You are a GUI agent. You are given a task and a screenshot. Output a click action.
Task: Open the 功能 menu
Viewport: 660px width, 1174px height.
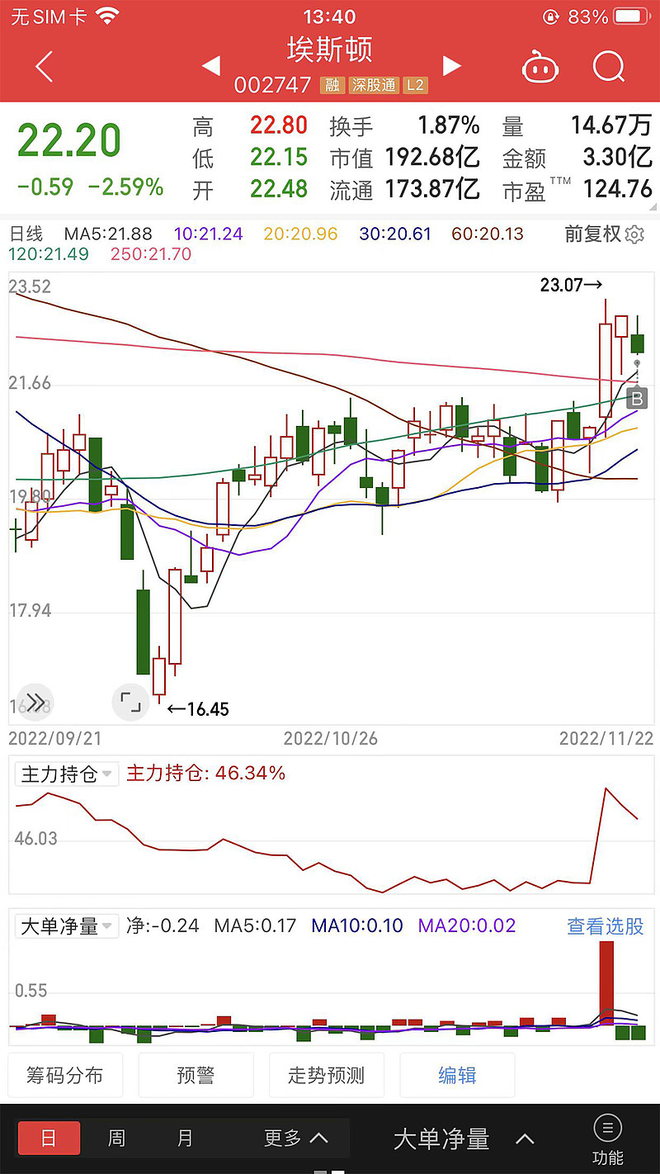coord(608,1140)
